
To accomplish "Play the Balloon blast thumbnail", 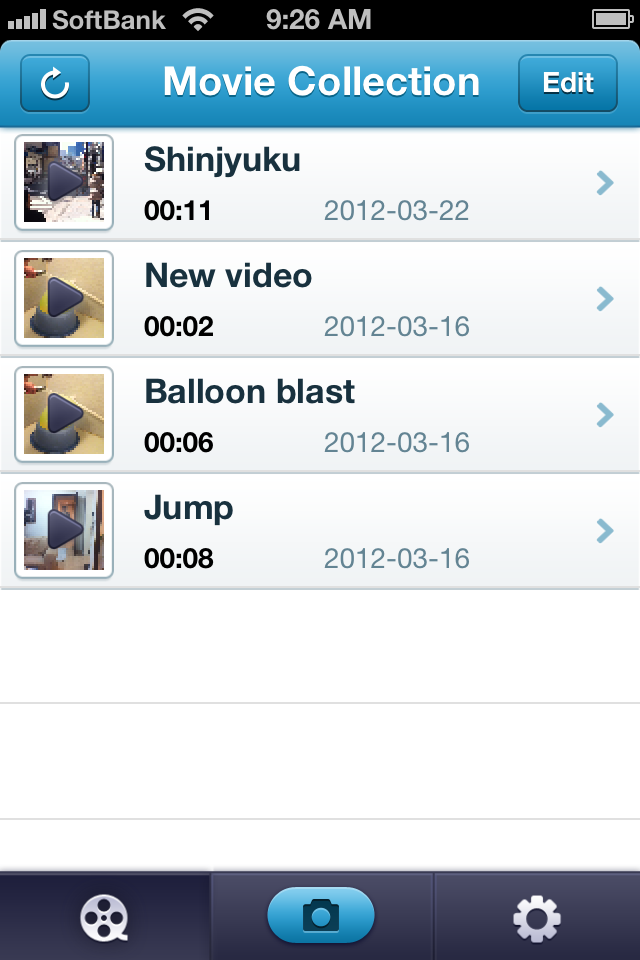I will (x=64, y=414).
